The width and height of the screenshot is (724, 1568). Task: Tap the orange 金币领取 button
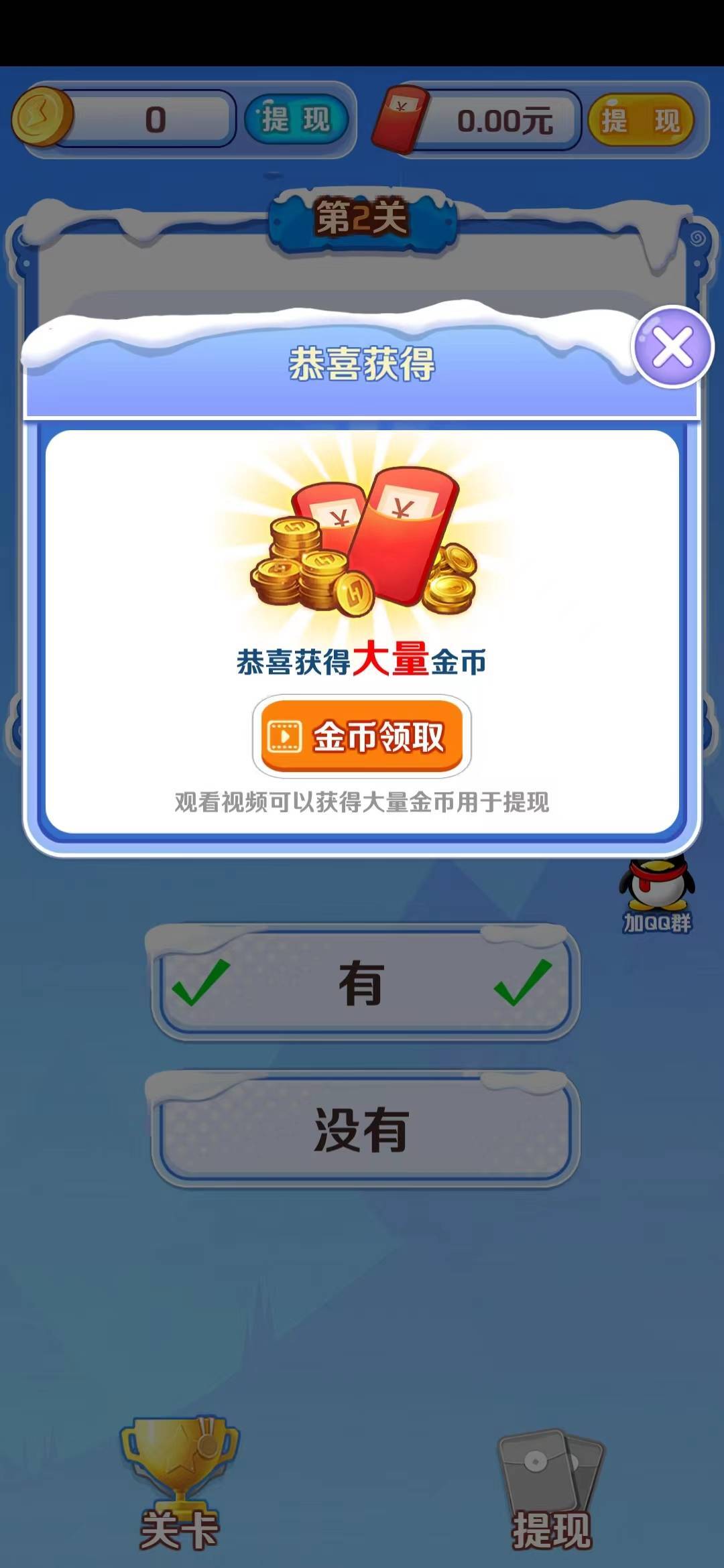pyautogui.click(x=362, y=736)
